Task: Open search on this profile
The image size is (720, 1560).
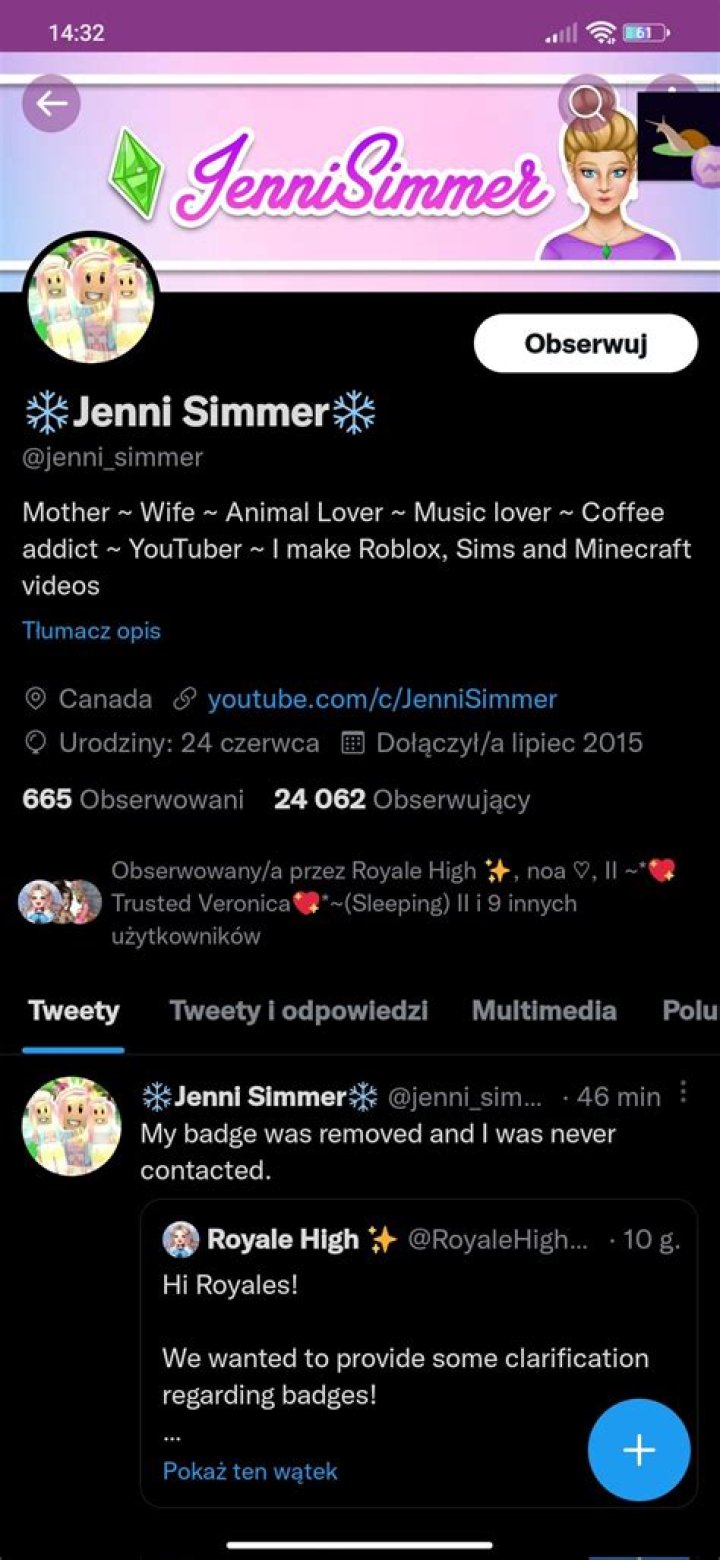Action: pyautogui.click(x=588, y=103)
